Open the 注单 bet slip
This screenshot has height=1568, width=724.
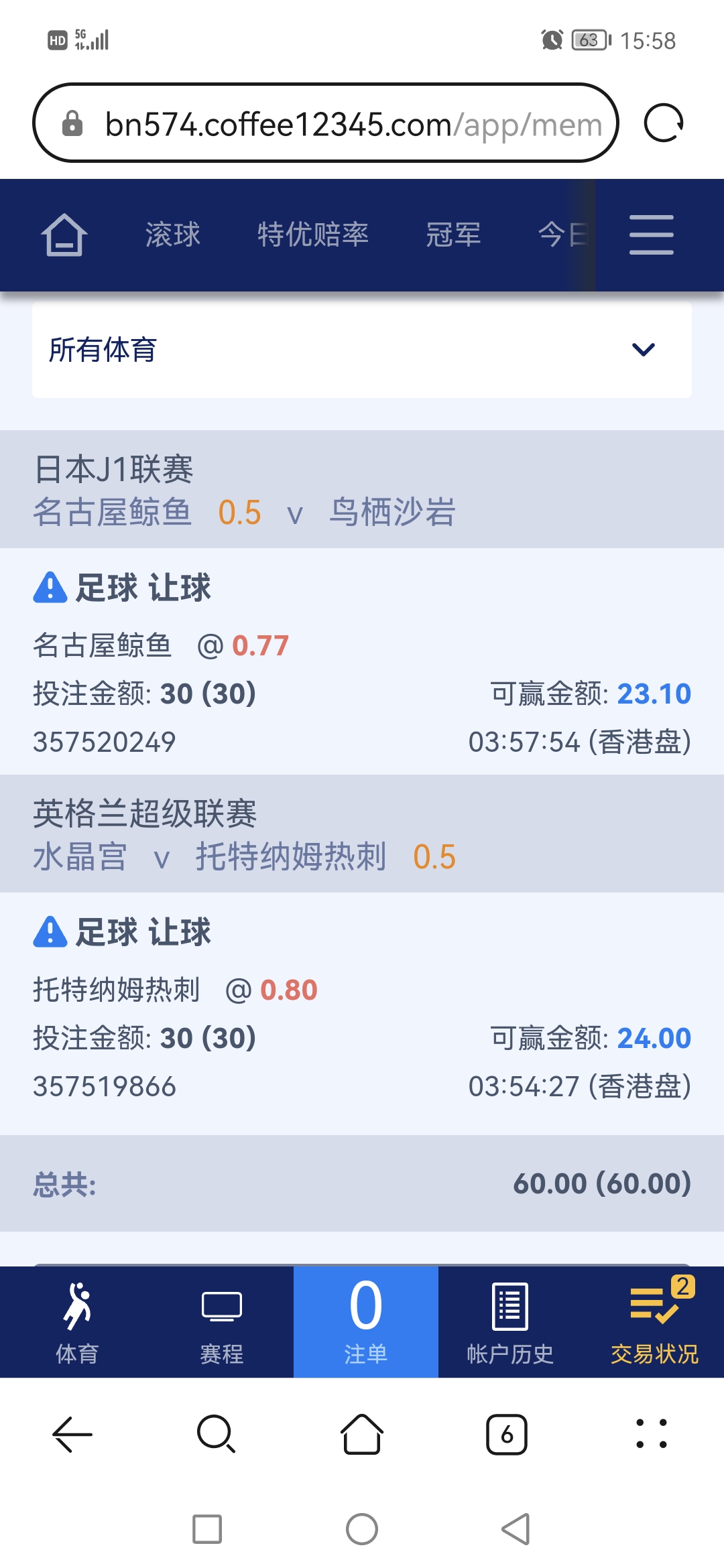366,1322
